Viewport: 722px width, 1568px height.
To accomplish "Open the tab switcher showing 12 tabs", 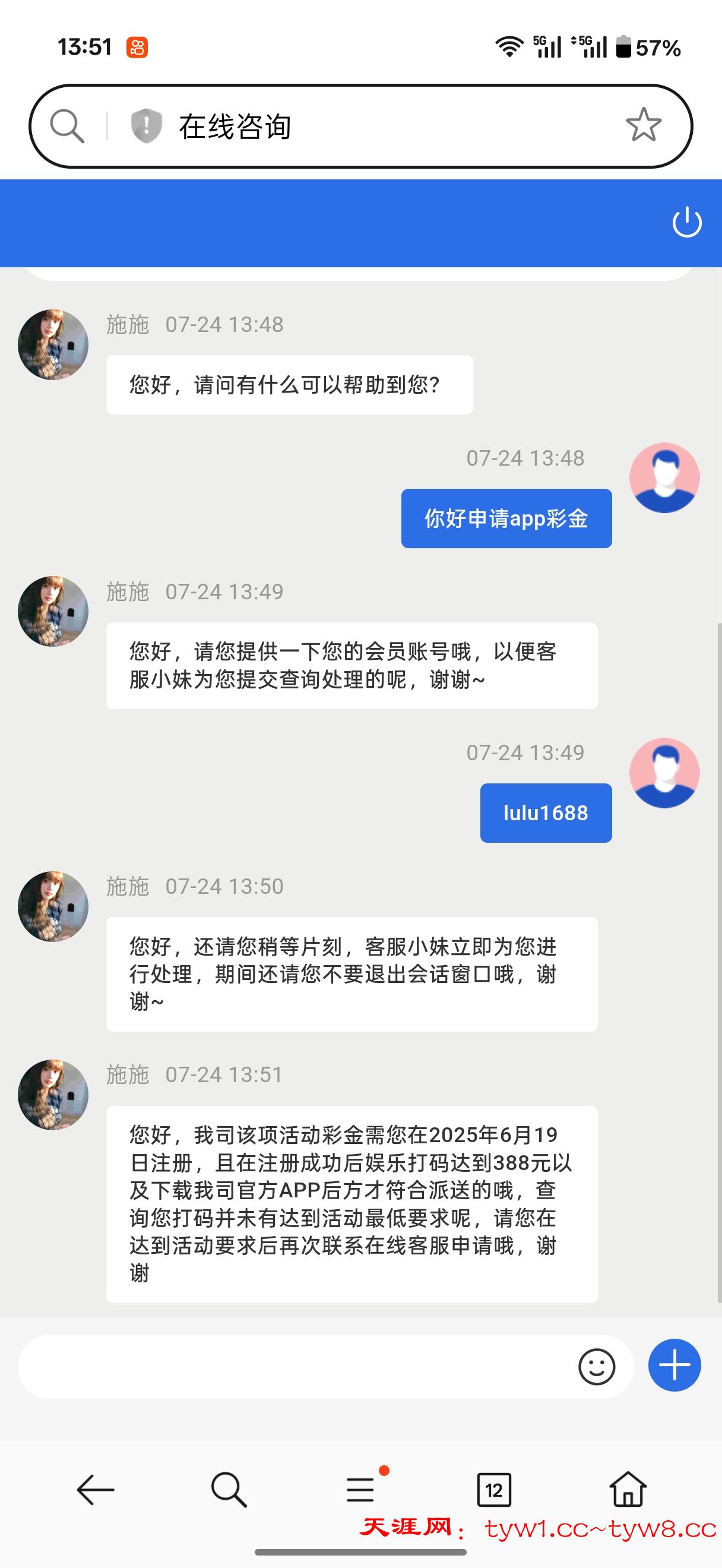I will 496,1490.
